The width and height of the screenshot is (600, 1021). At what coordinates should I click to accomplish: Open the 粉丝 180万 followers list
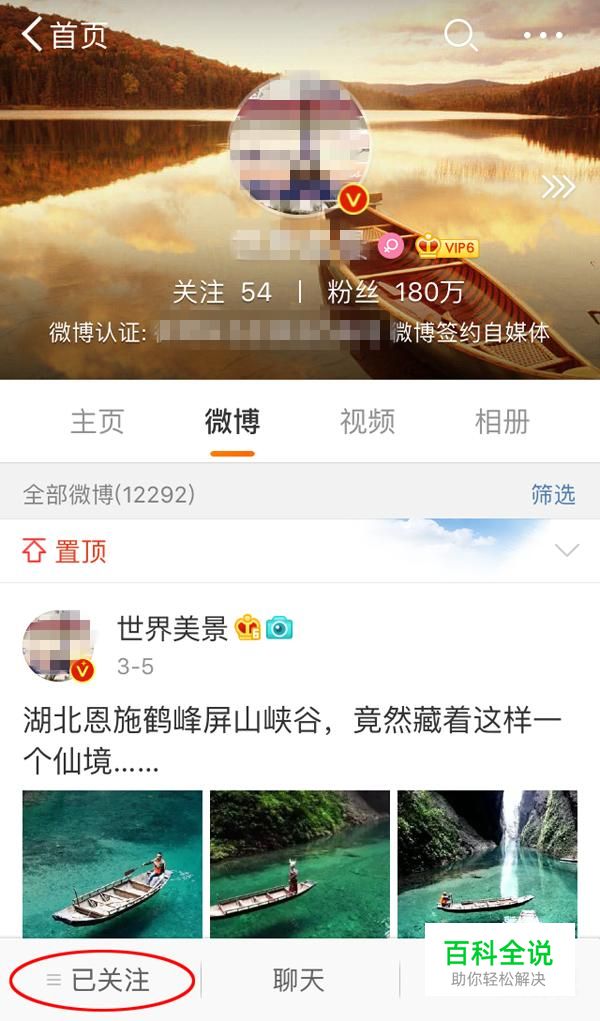click(395, 292)
